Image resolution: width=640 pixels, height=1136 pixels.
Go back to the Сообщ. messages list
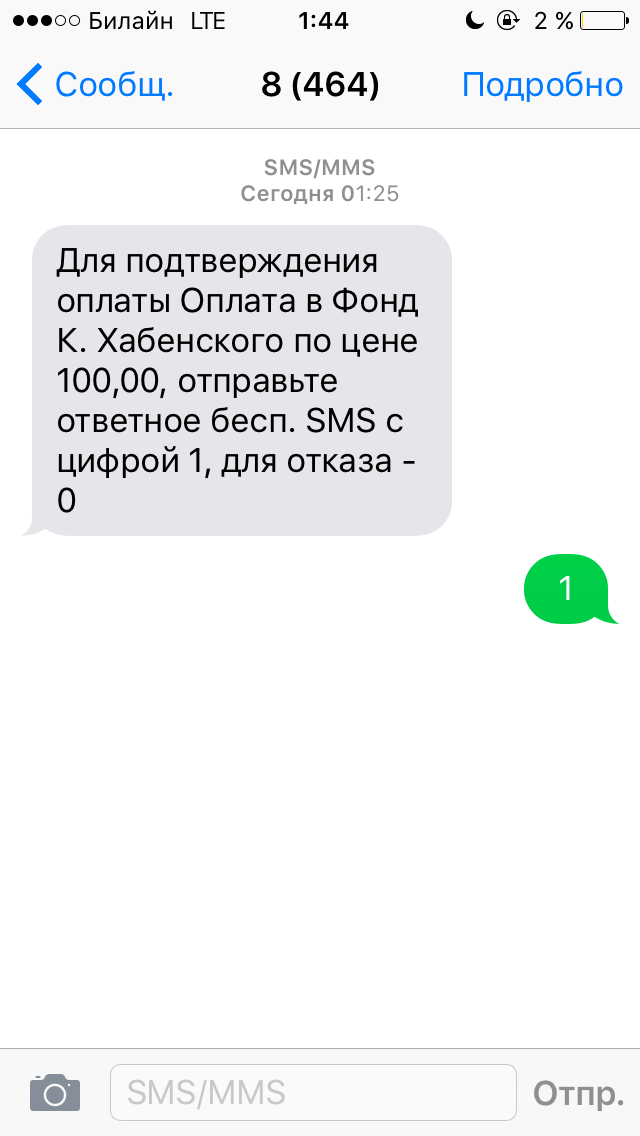click(95, 85)
